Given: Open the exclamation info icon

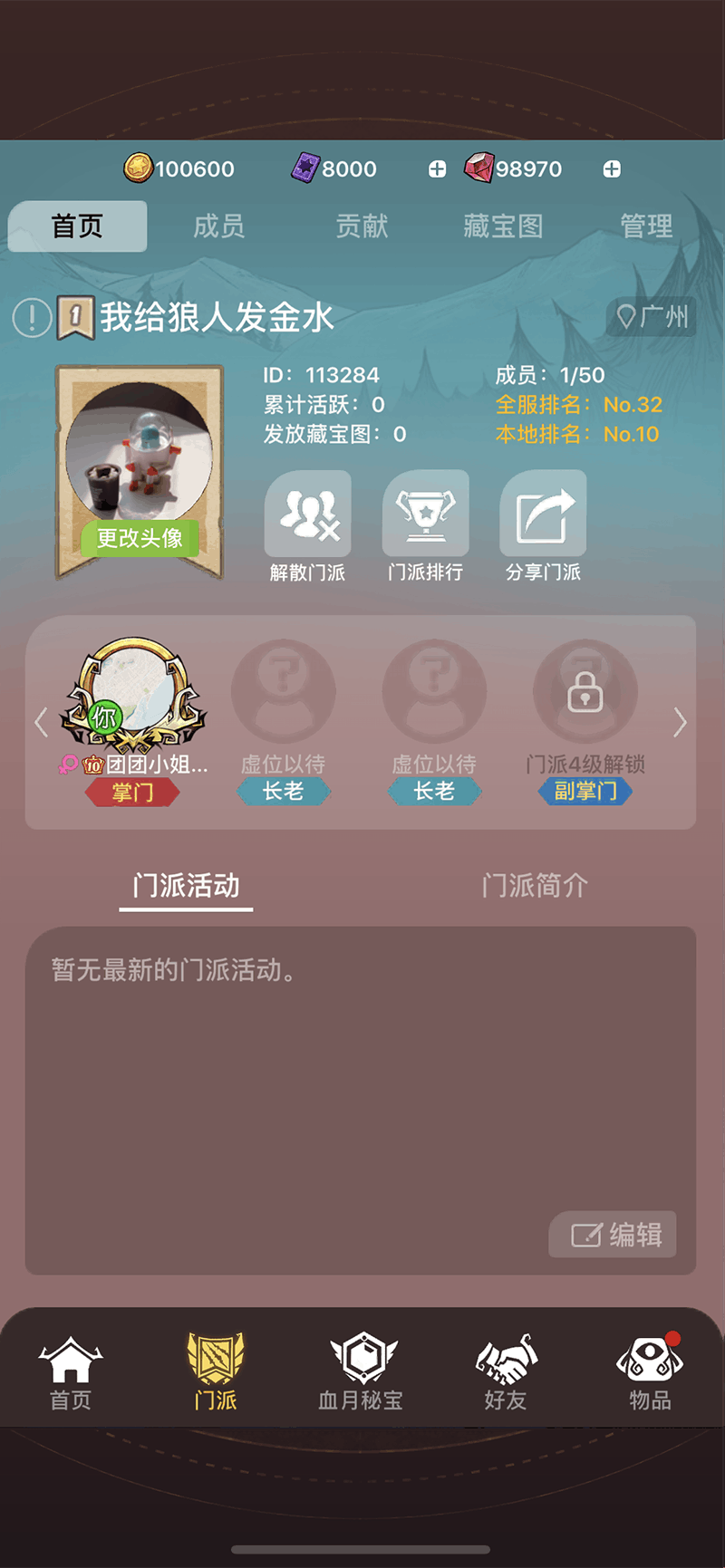Looking at the screenshot, I should [x=32, y=318].
